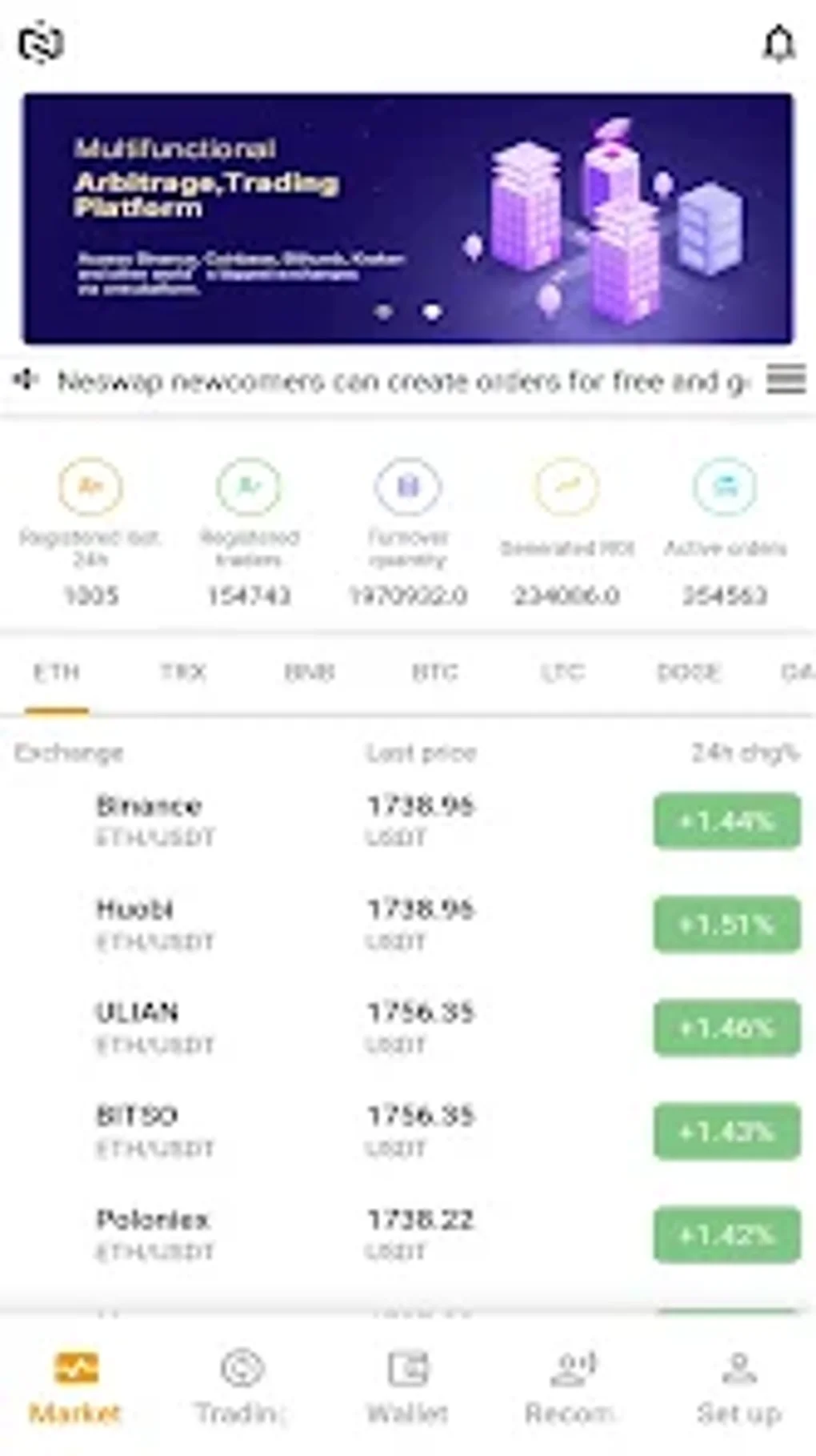Select the ETH coin tab
The height and width of the screenshot is (1456, 816).
coord(56,672)
